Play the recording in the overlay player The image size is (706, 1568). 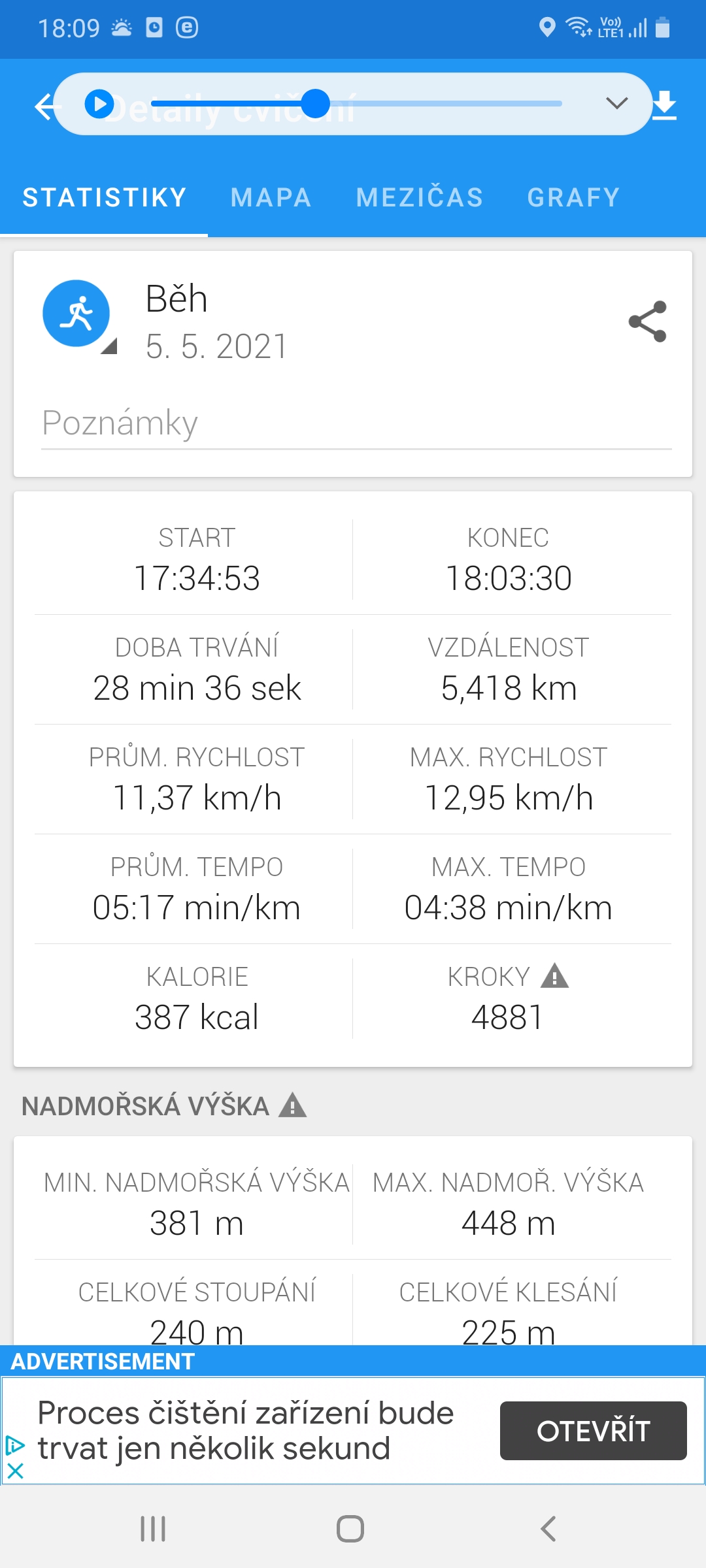pos(99,105)
